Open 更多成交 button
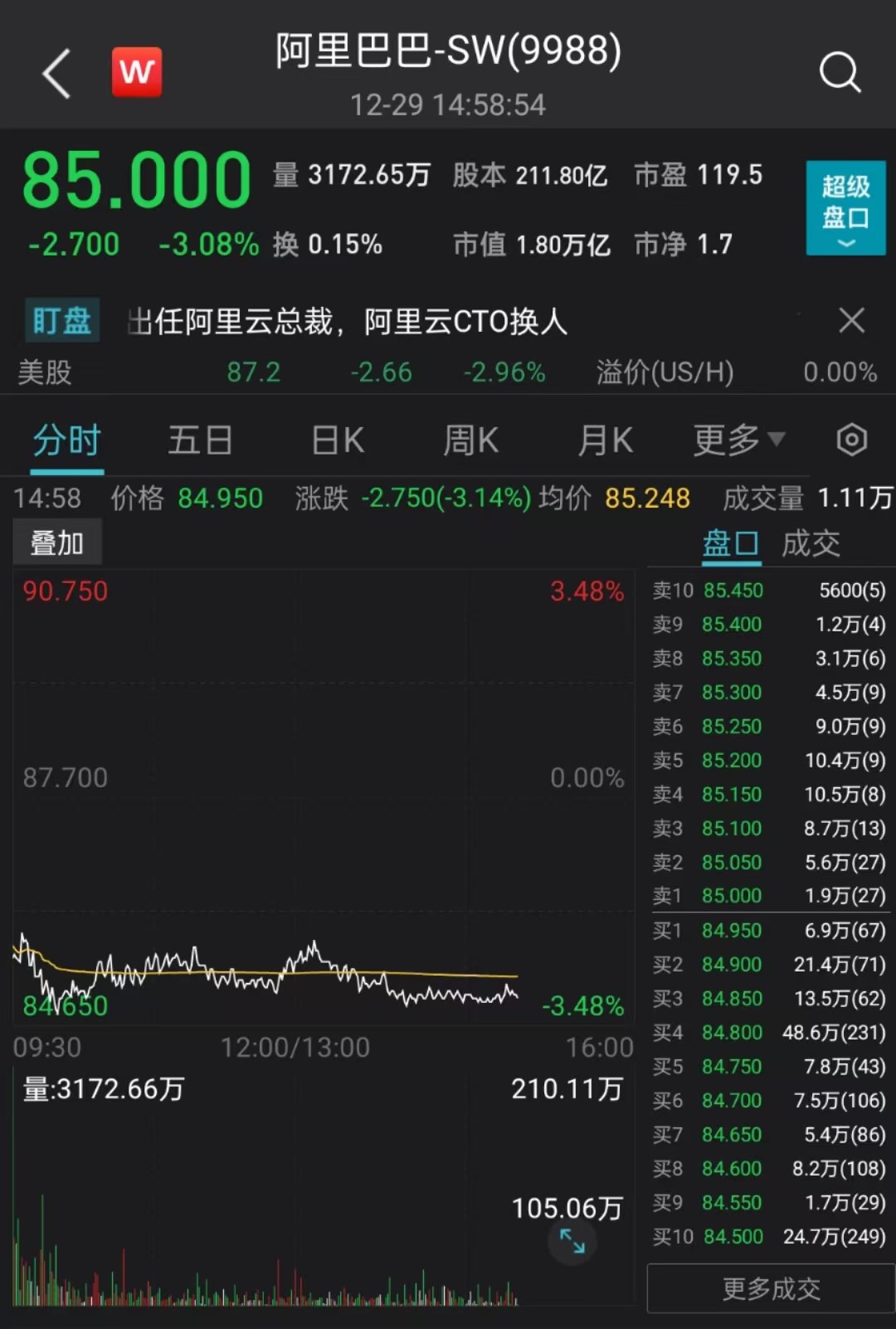The image size is (896, 1329). click(x=771, y=1288)
